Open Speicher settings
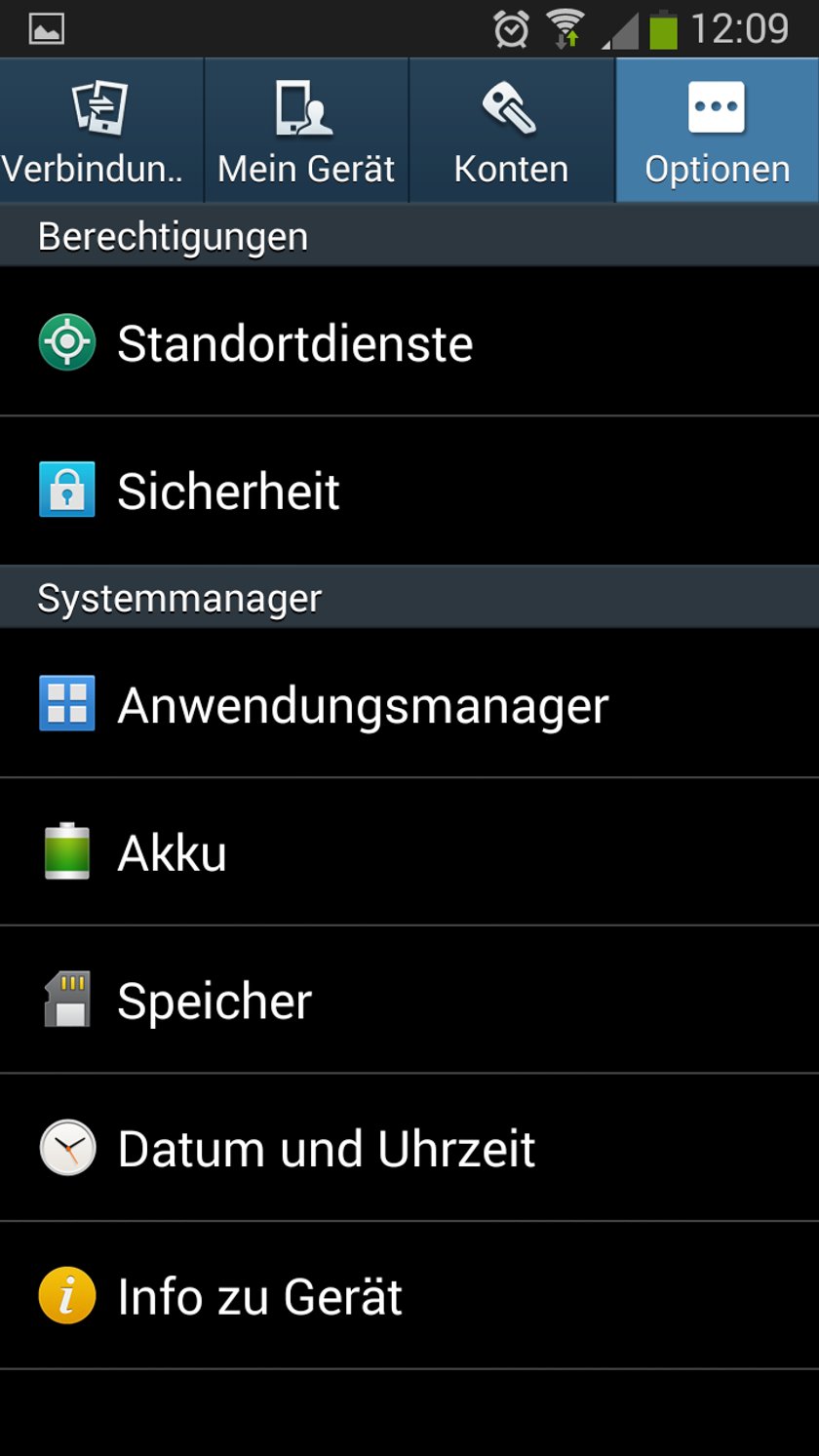Viewport: 819px width, 1456px height. click(409, 1000)
